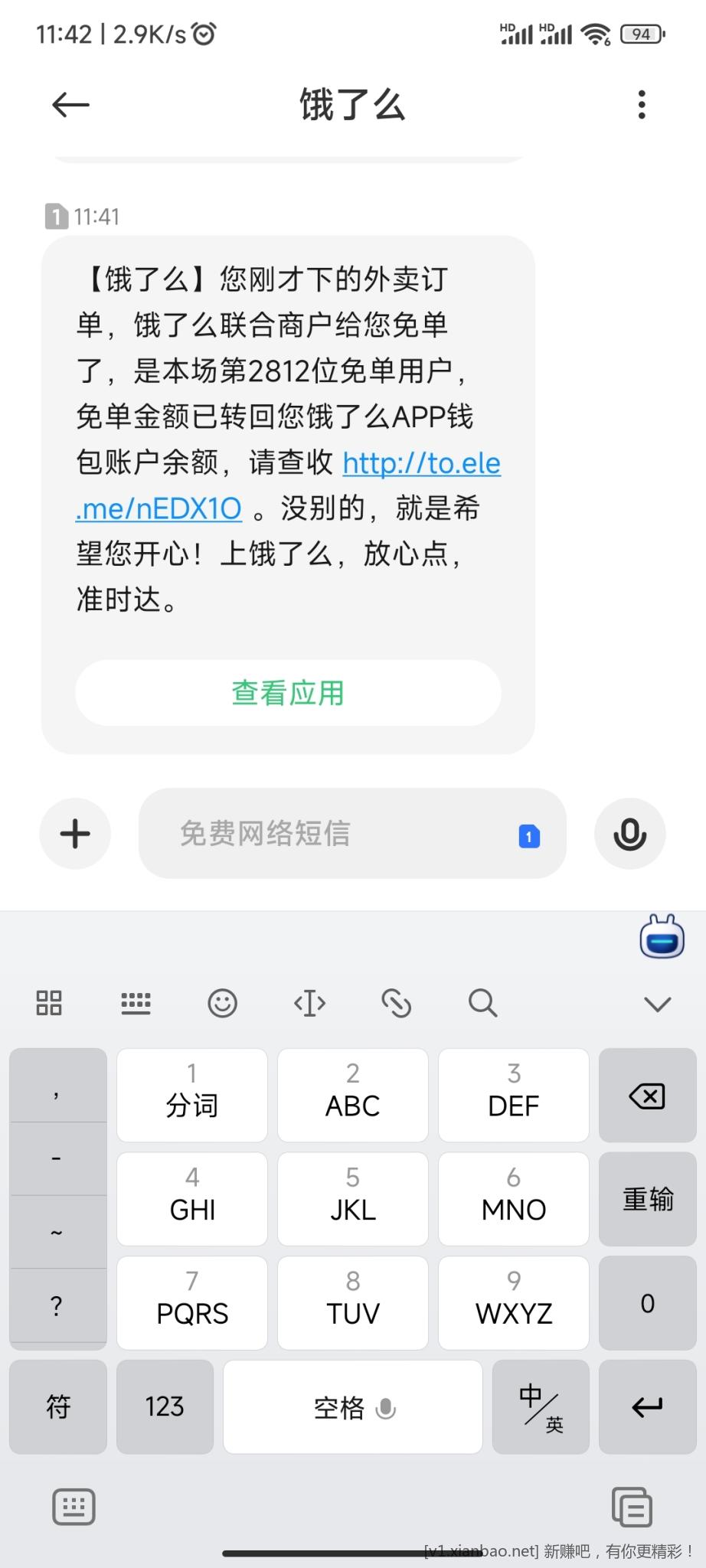This screenshot has height=1568, width=706.
Task: Open the keyboard search tool
Action: click(483, 1003)
